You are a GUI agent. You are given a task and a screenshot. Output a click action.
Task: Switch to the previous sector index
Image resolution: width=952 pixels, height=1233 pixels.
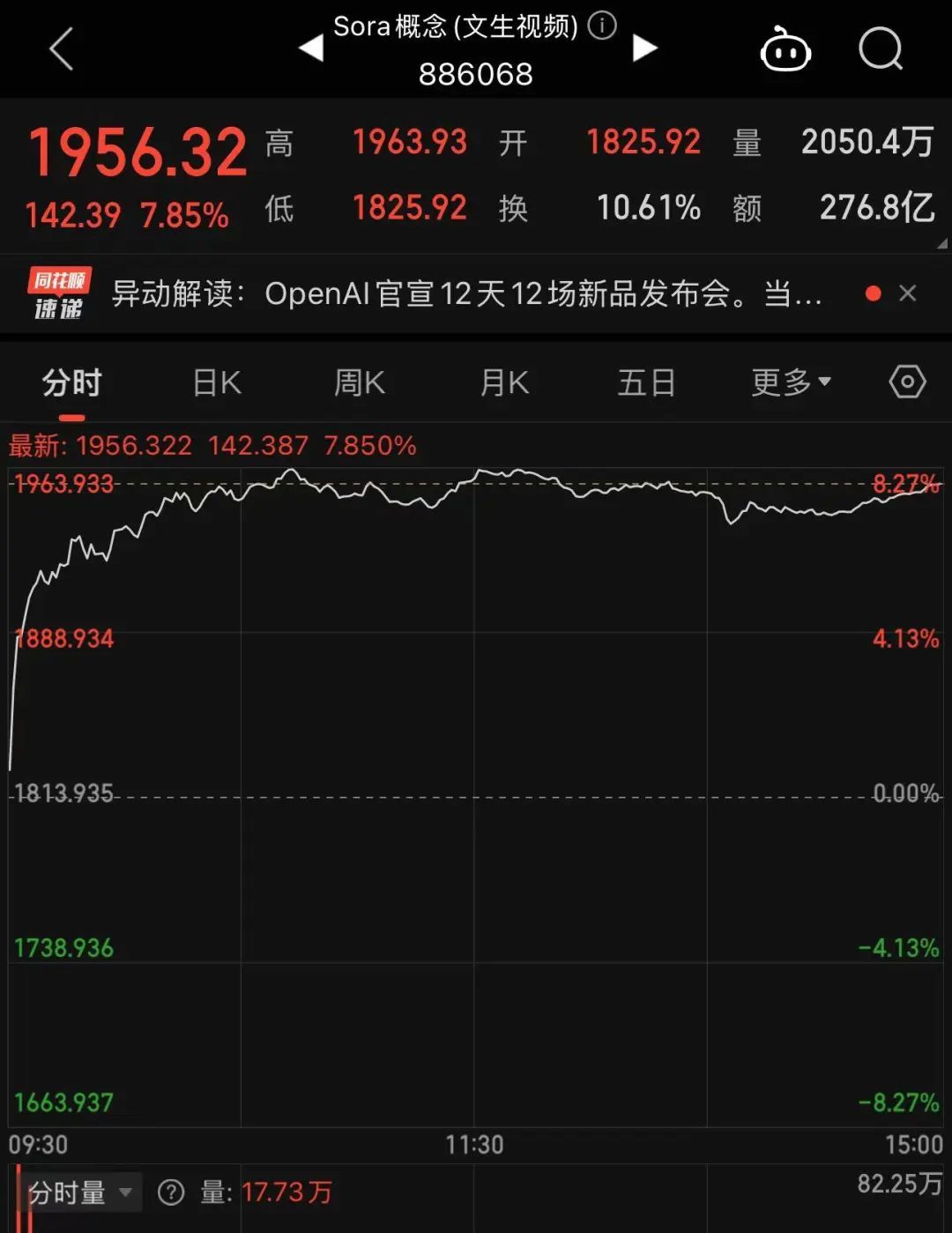(311, 48)
